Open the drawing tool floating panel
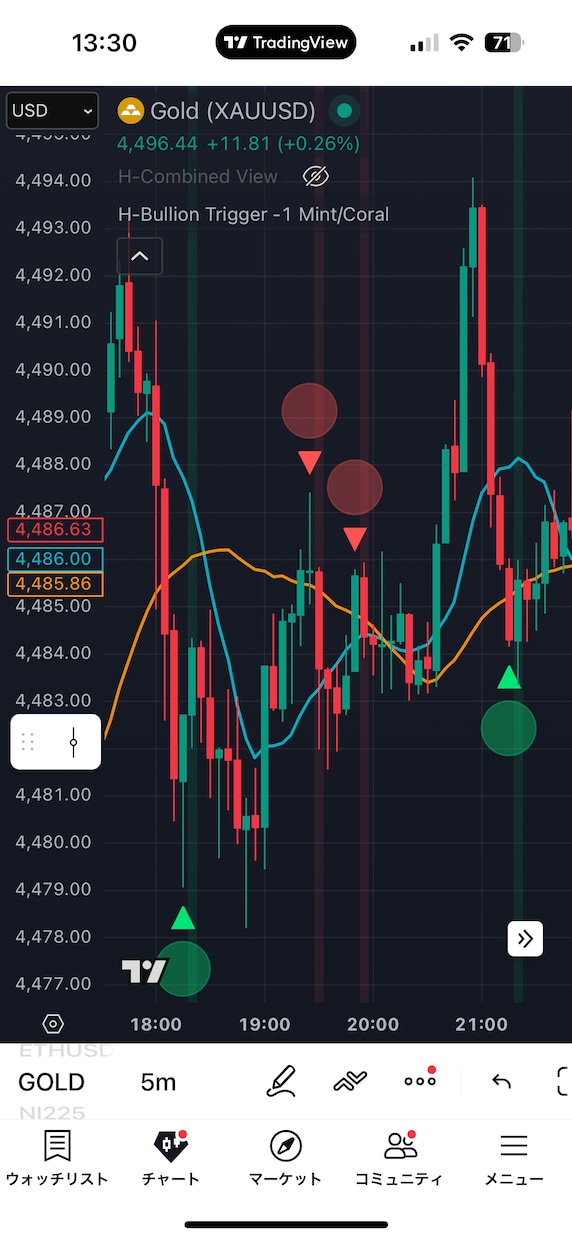The image size is (572, 1240). (x=56, y=742)
